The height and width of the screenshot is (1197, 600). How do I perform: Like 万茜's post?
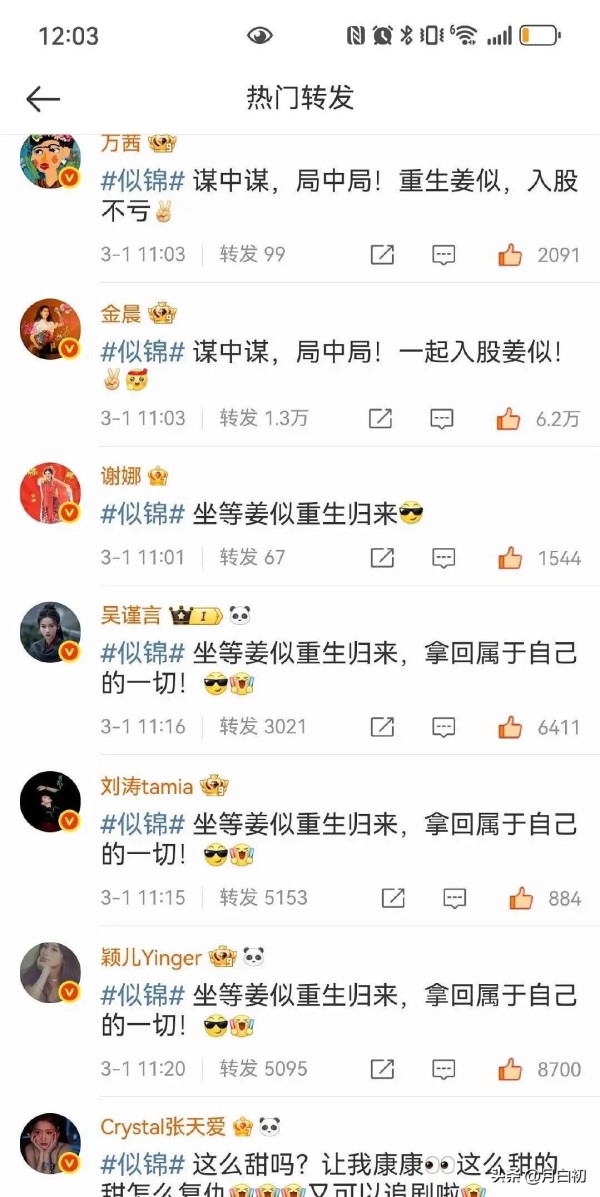[510, 255]
